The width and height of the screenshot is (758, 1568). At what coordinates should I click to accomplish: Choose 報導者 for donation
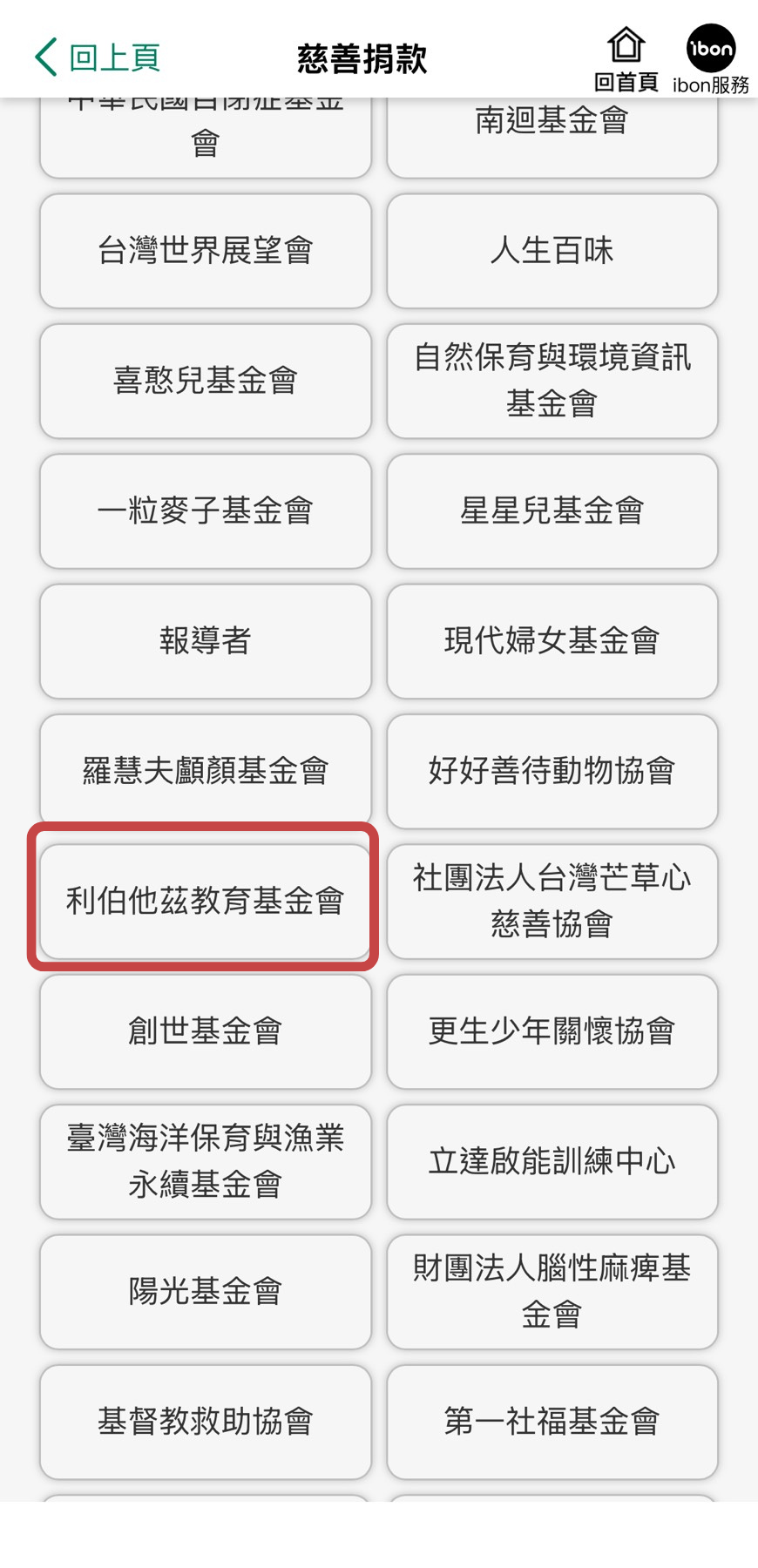[x=206, y=641]
